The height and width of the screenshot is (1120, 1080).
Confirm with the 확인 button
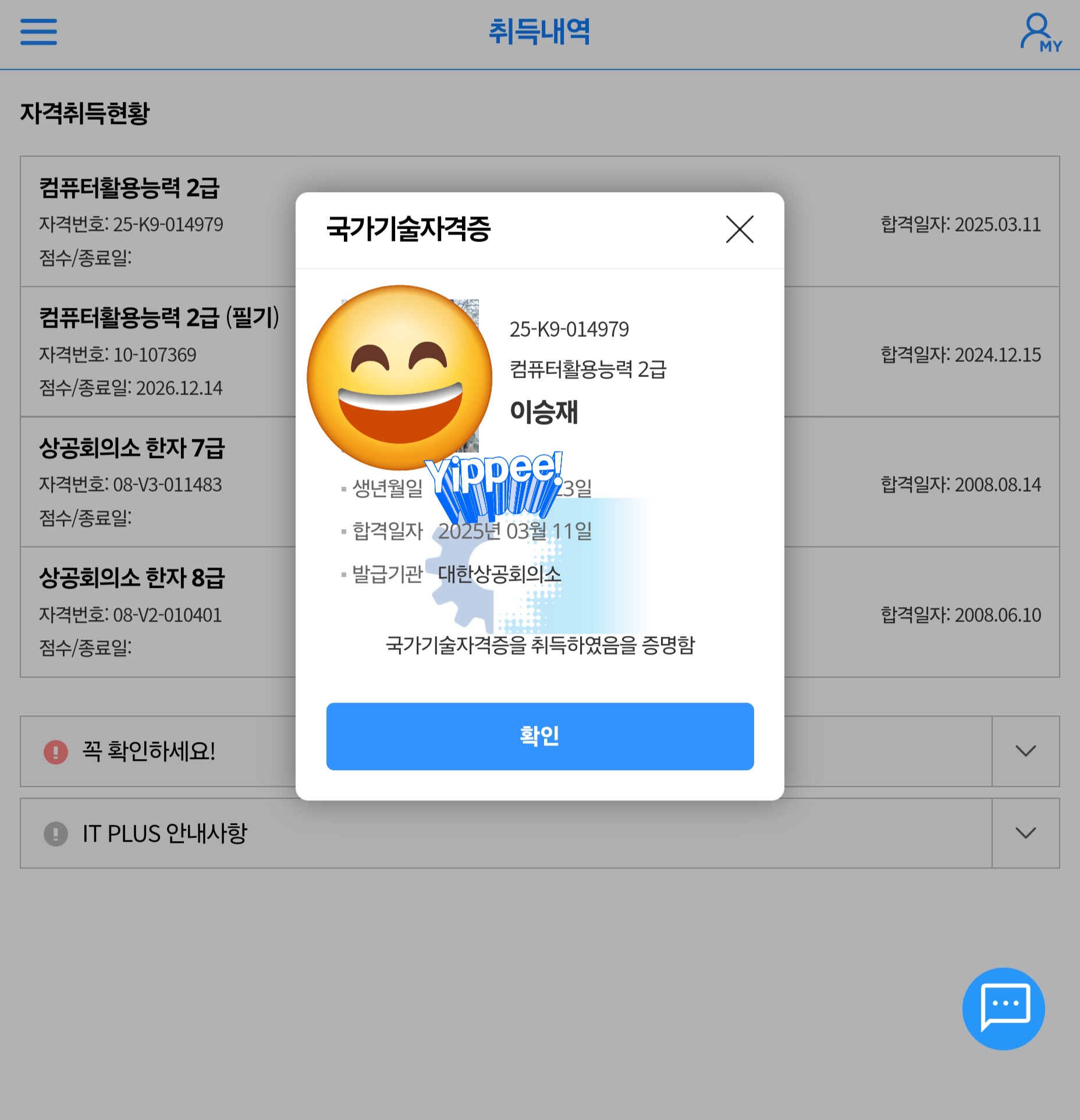[539, 736]
